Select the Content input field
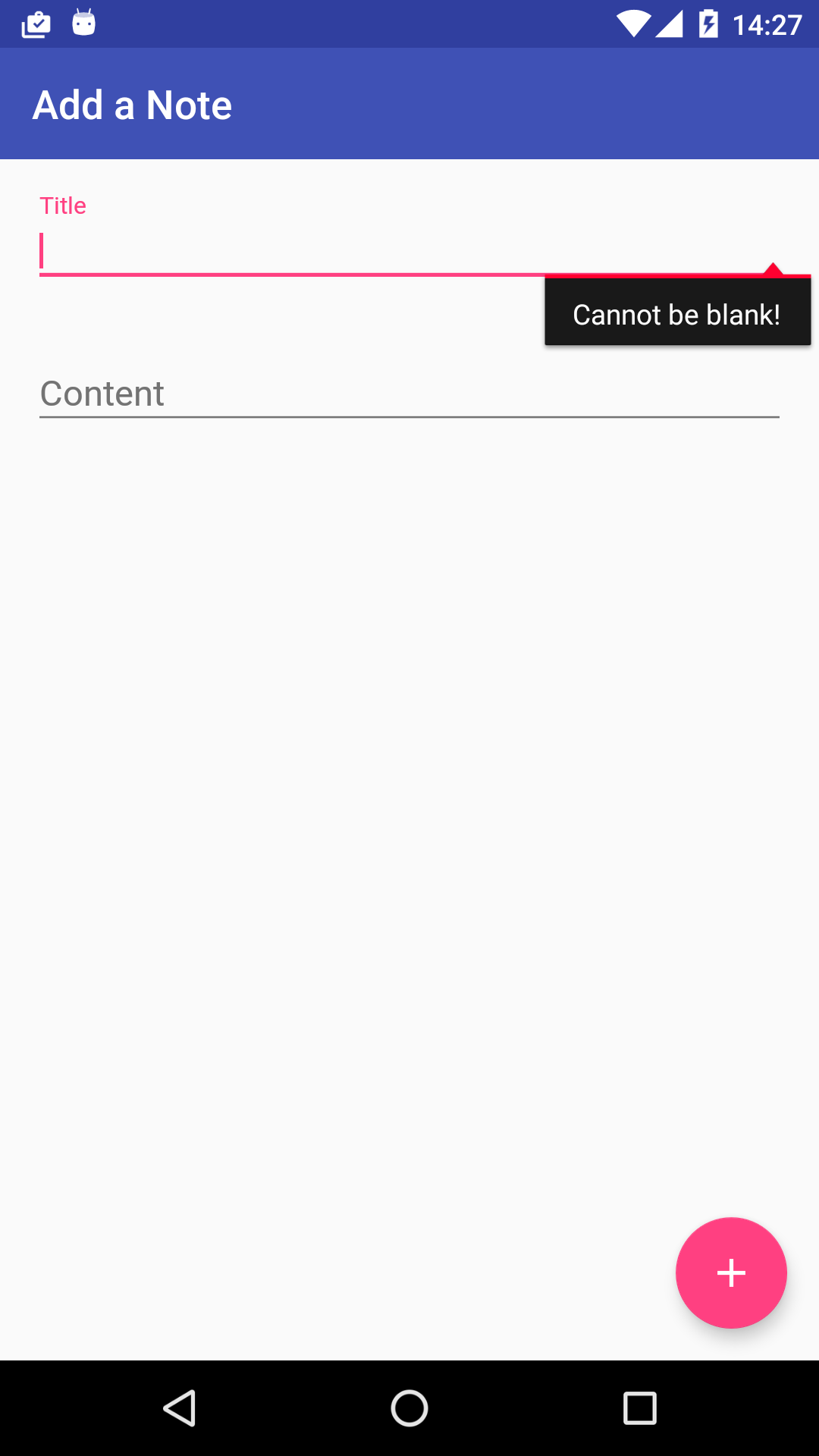This screenshot has width=819, height=1456. 303,393
